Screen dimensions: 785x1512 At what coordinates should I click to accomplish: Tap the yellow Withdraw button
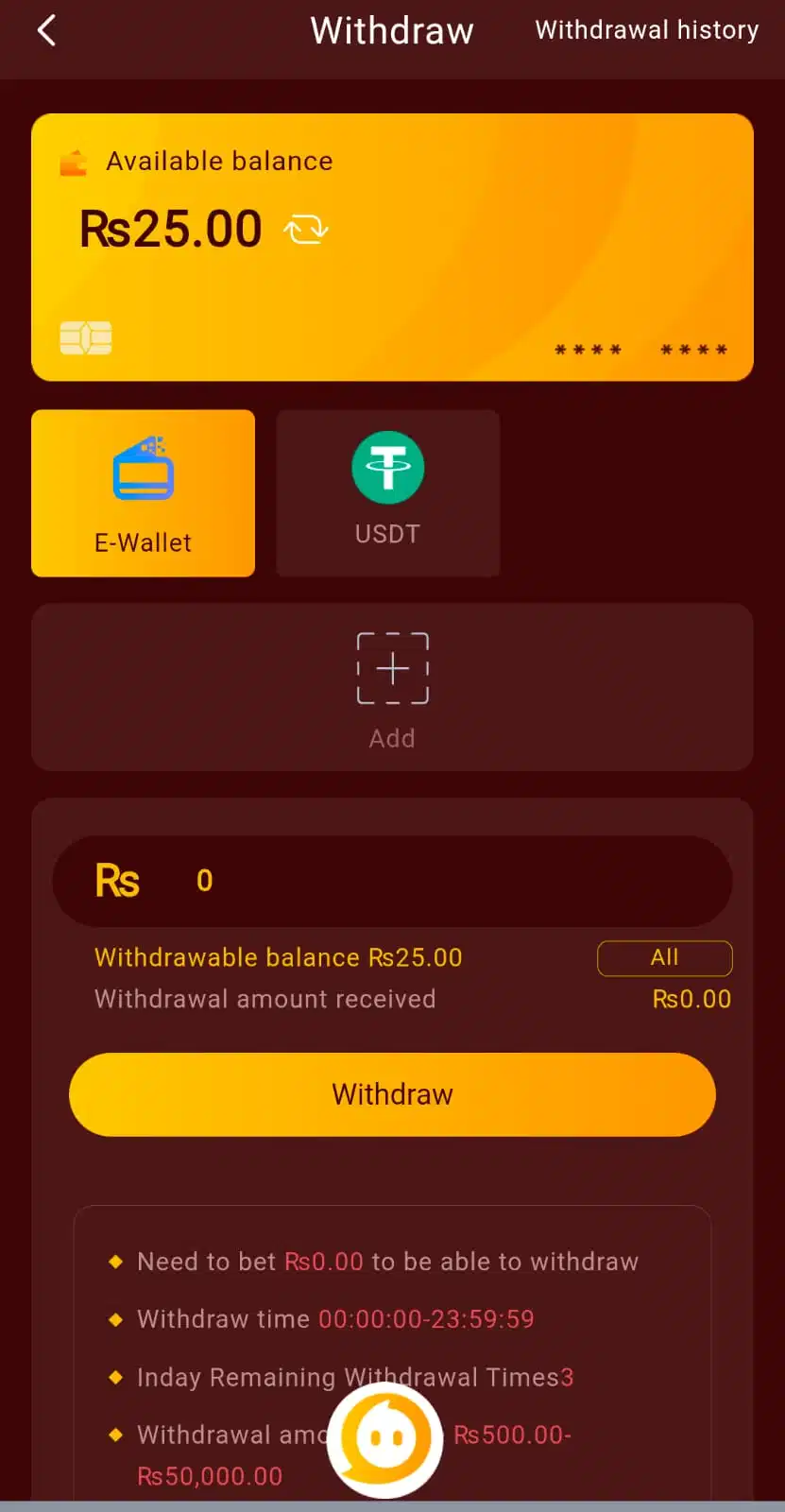[x=392, y=1094]
